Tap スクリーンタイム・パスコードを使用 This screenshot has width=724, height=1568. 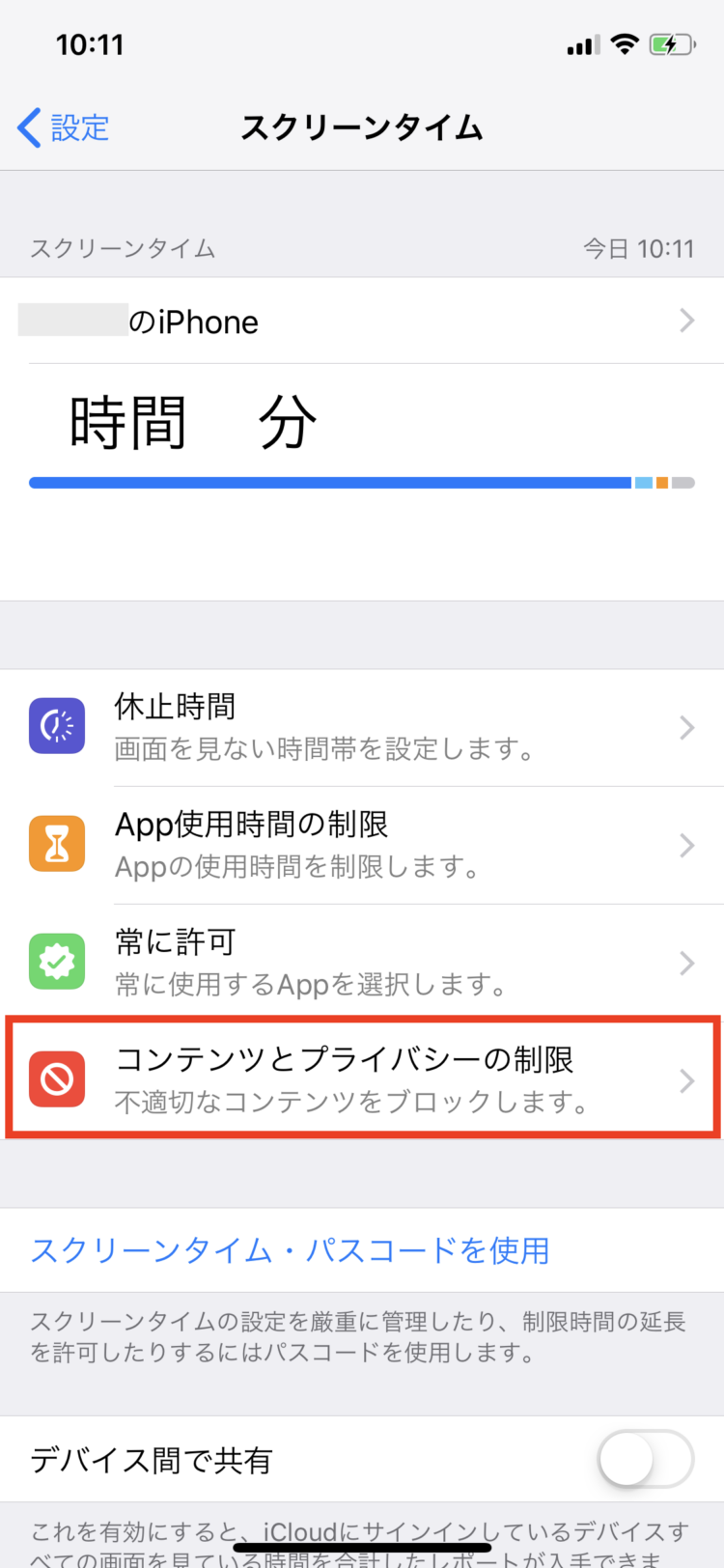(290, 1250)
